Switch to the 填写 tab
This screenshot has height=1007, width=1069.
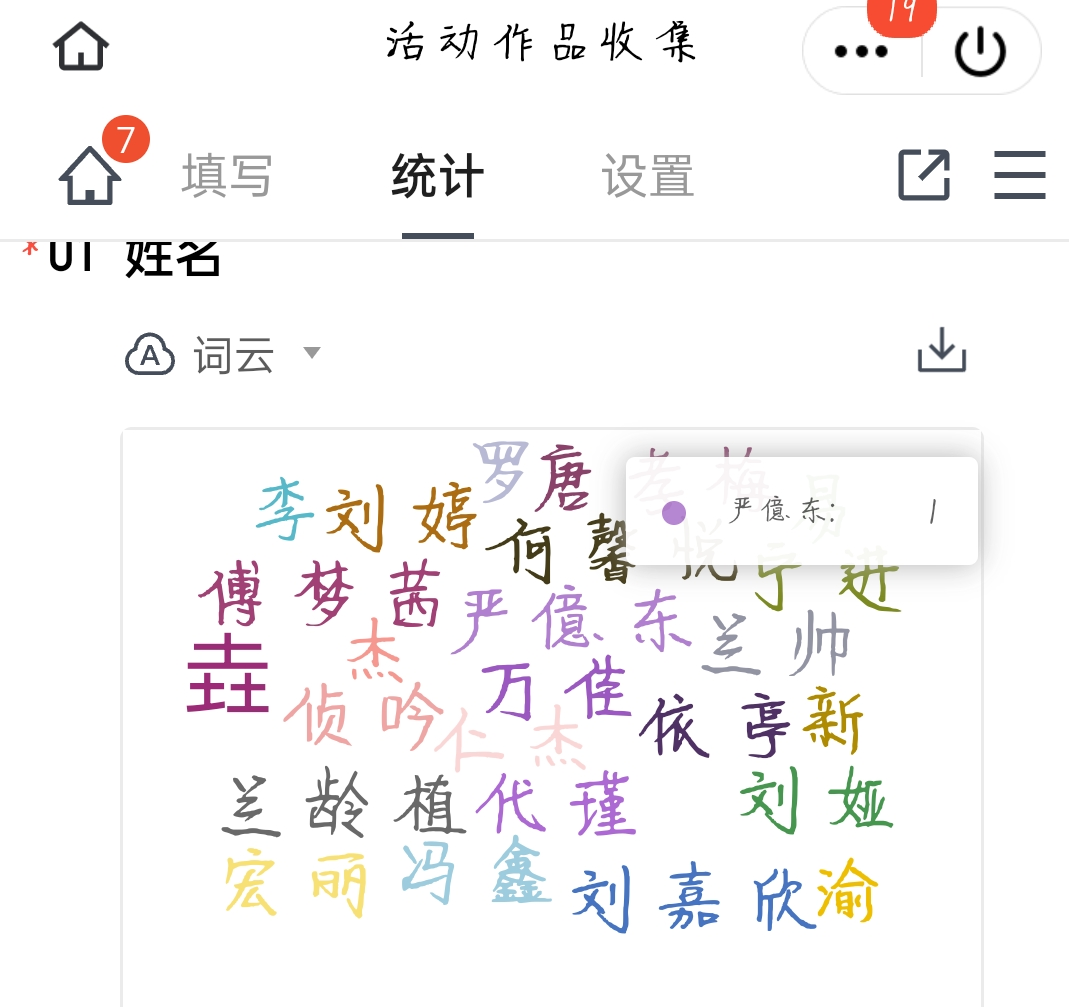pos(227,177)
